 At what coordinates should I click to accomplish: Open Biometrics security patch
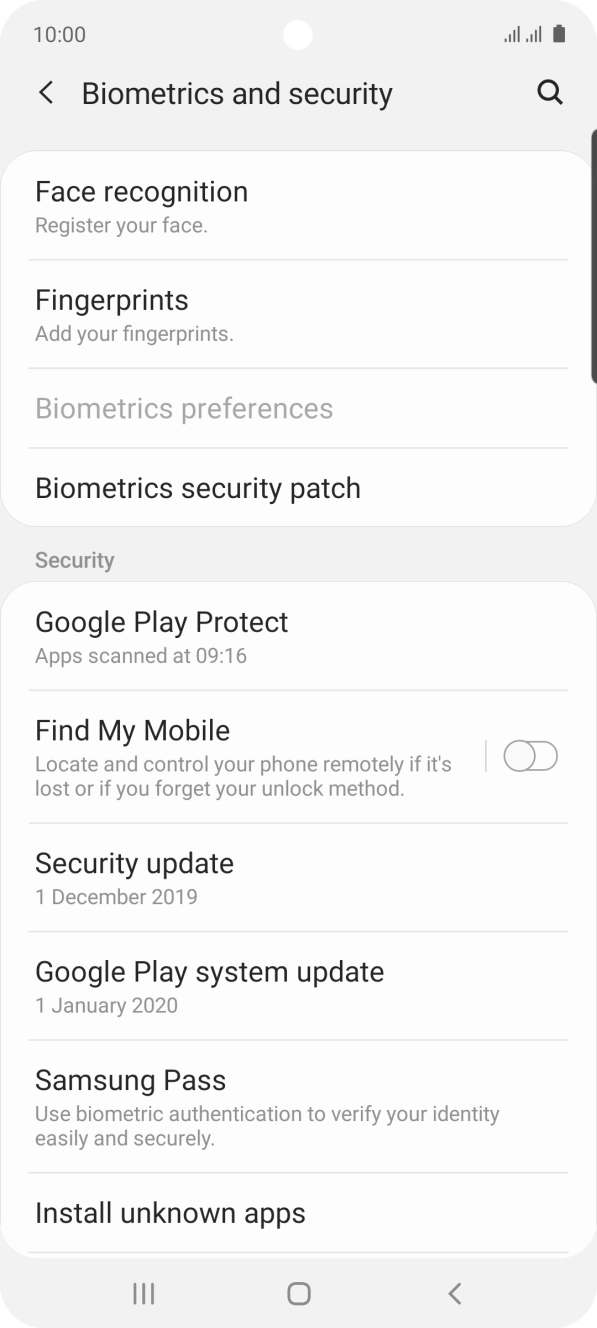(x=298, y=488)
